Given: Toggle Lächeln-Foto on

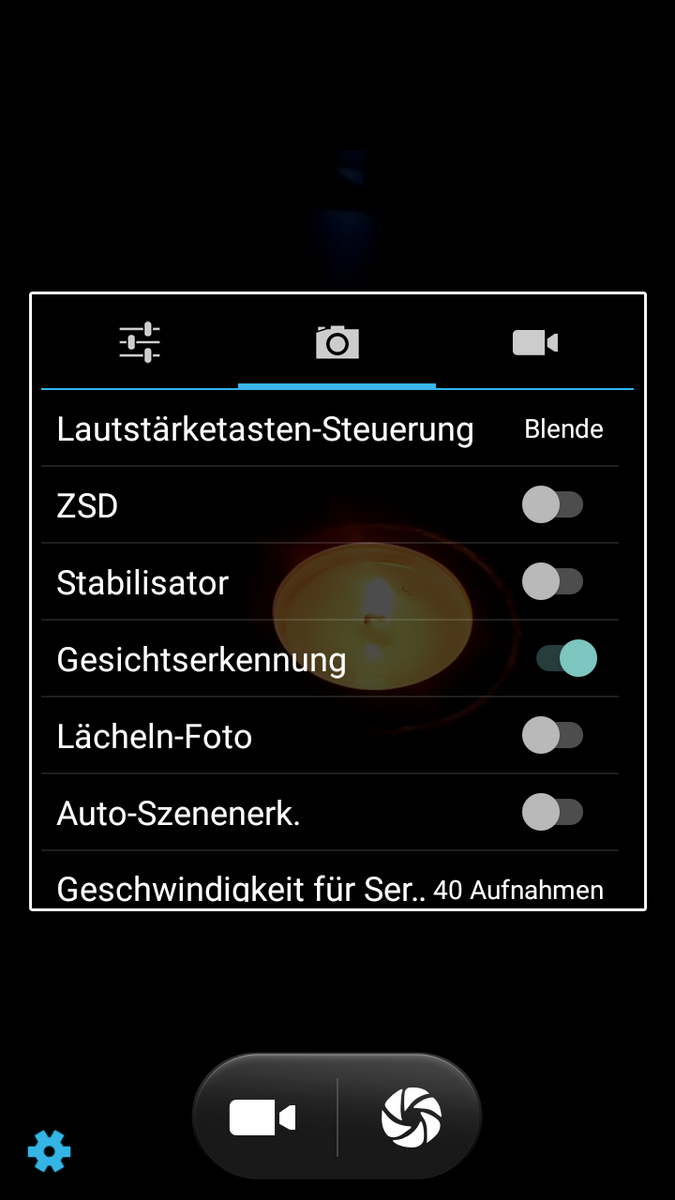Looking at the screenshot, I should [552, 736].
